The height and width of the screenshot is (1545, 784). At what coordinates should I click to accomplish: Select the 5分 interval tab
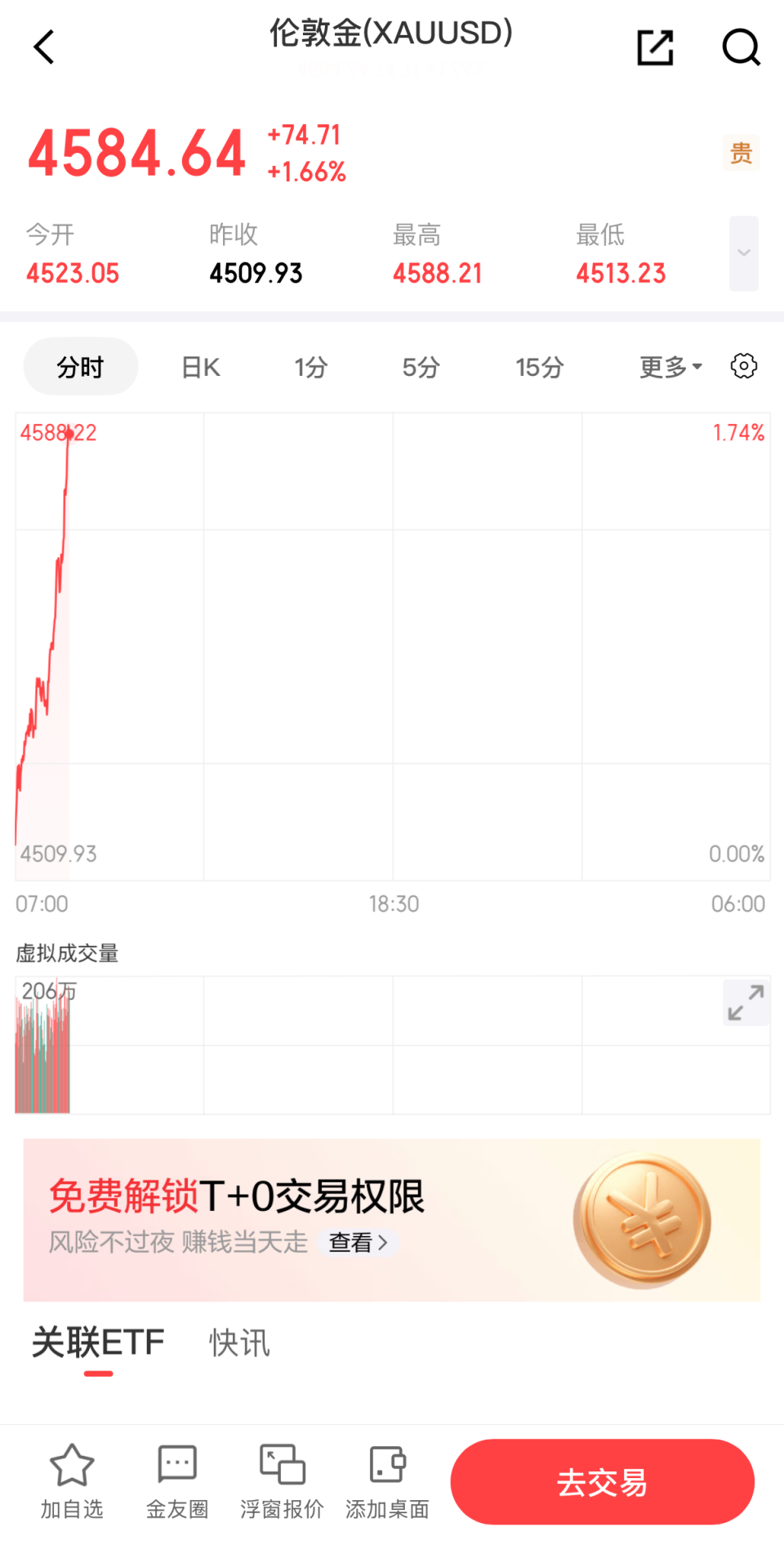[x=420, y=368]
